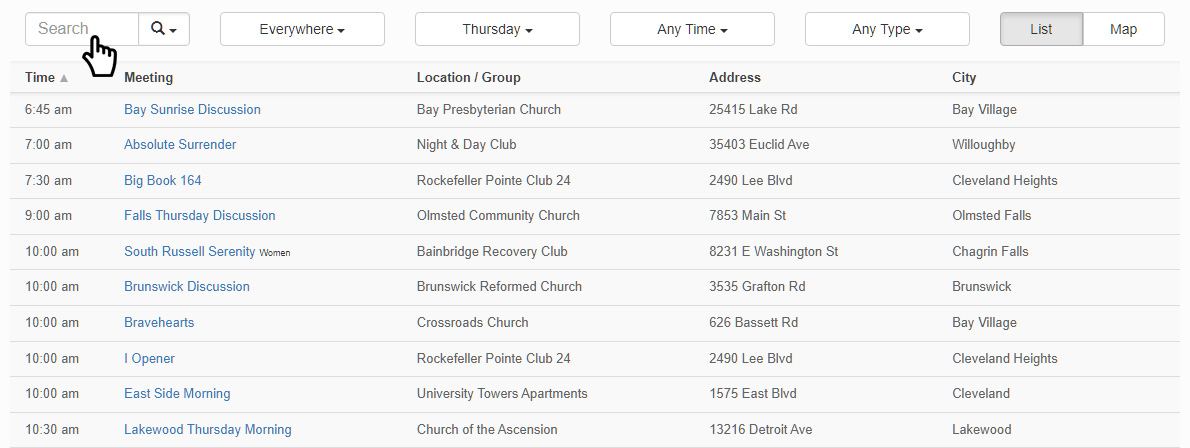Viewport: 1190px width, 448px height.
Task: Select the Falls Thursday Discussion link
Action: pyautogui.click(x=200, y=215)
